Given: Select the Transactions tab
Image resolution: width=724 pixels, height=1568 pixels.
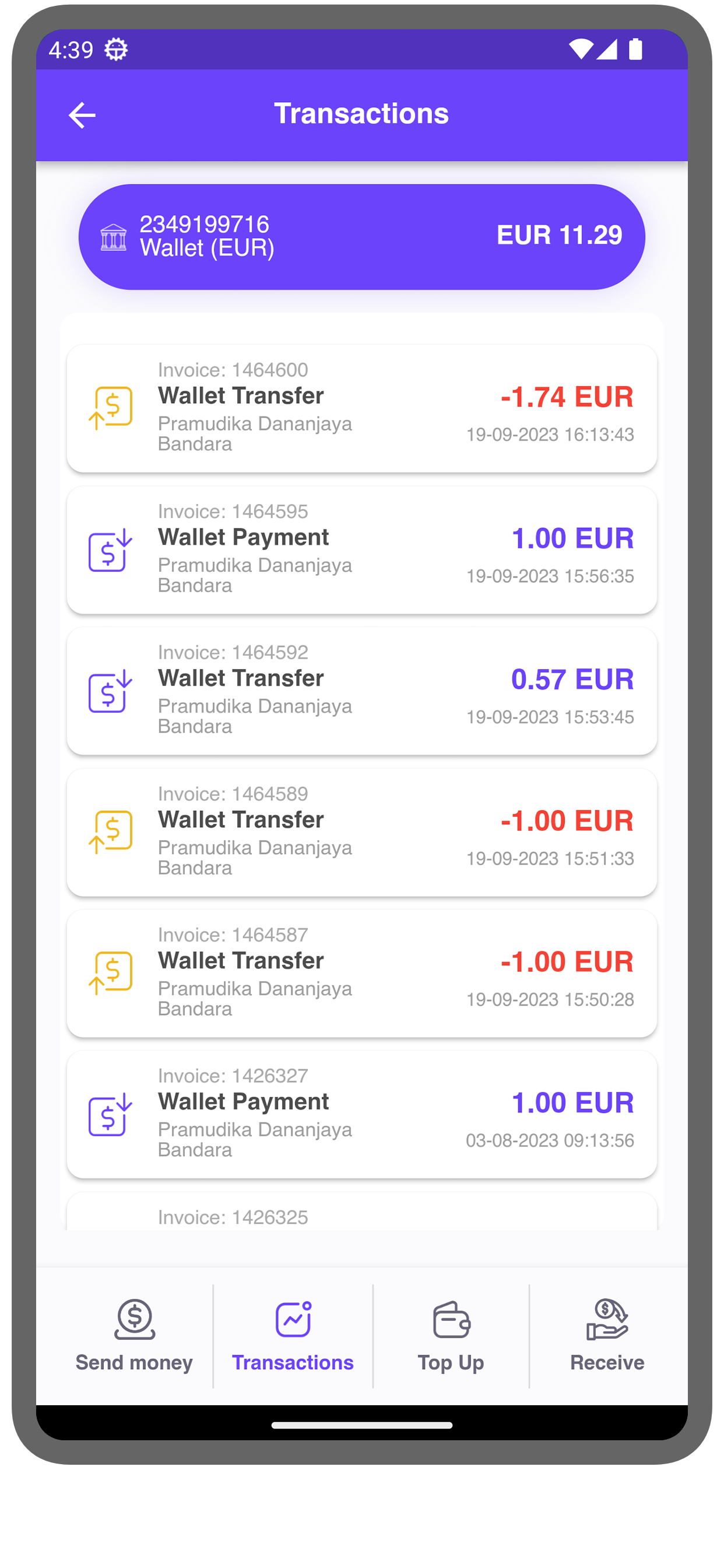Looking at the screenshot, I should [293, 1335].
